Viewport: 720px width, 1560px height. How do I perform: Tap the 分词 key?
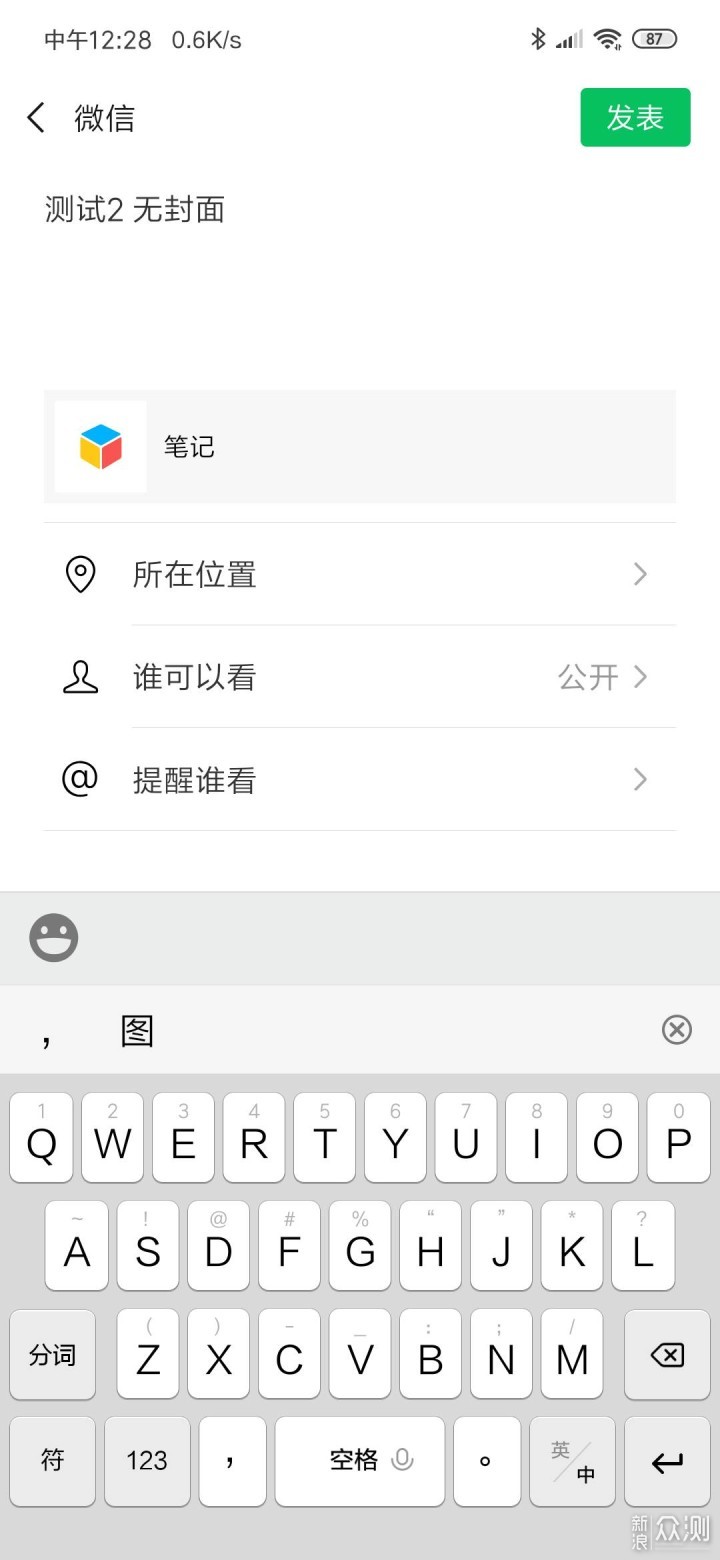pyautogui.click(x=53, y=1355)
